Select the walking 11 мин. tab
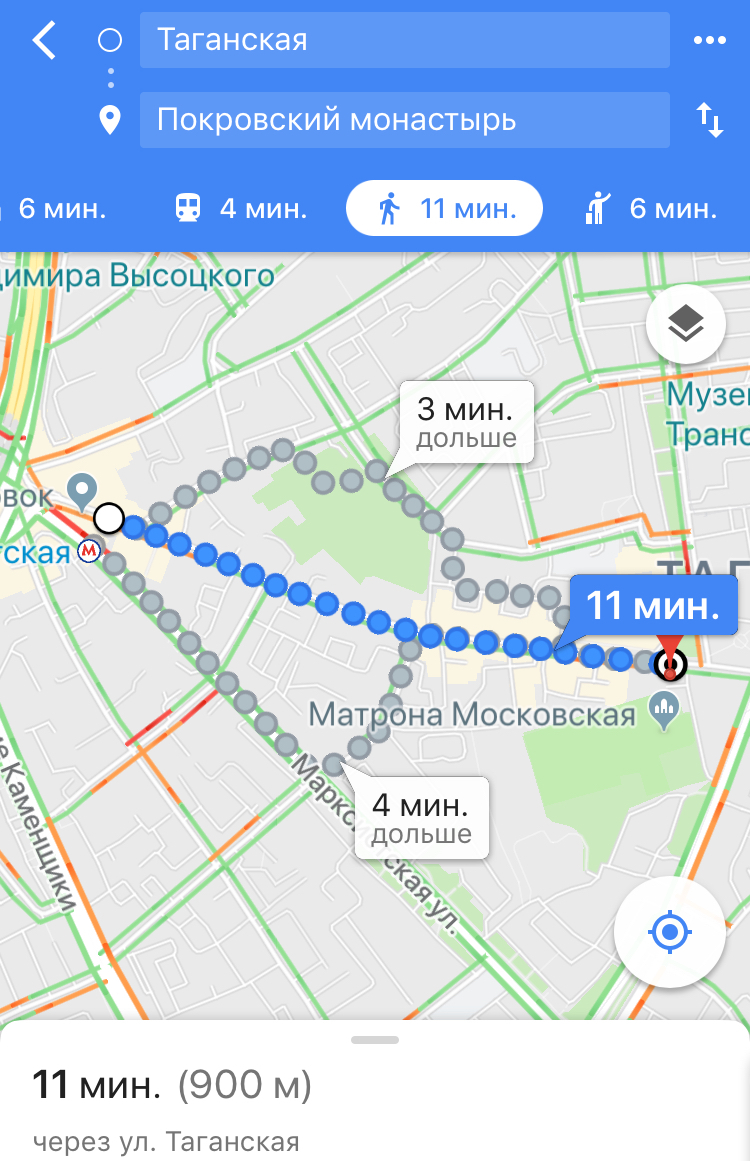 [444, 209]
